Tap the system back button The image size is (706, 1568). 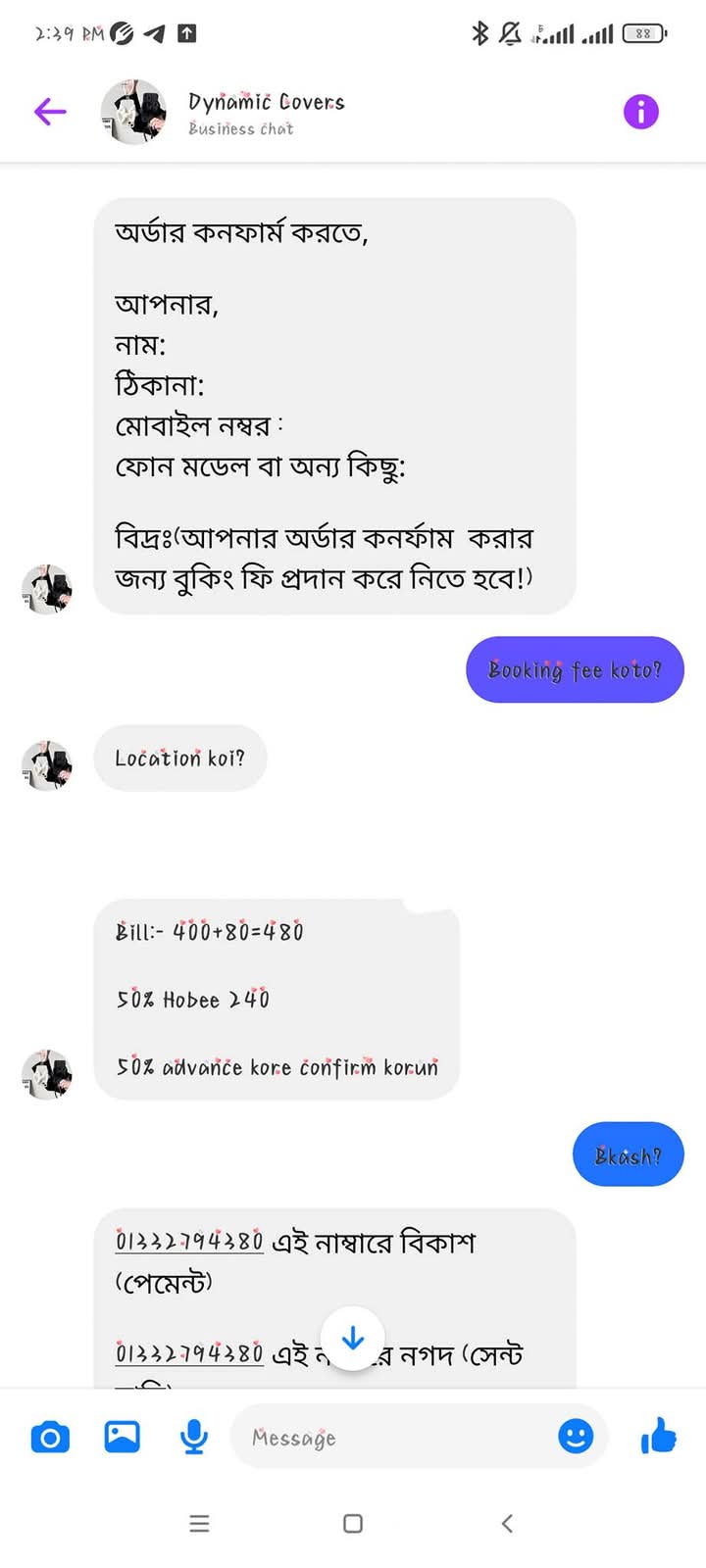coord(507,1523)
